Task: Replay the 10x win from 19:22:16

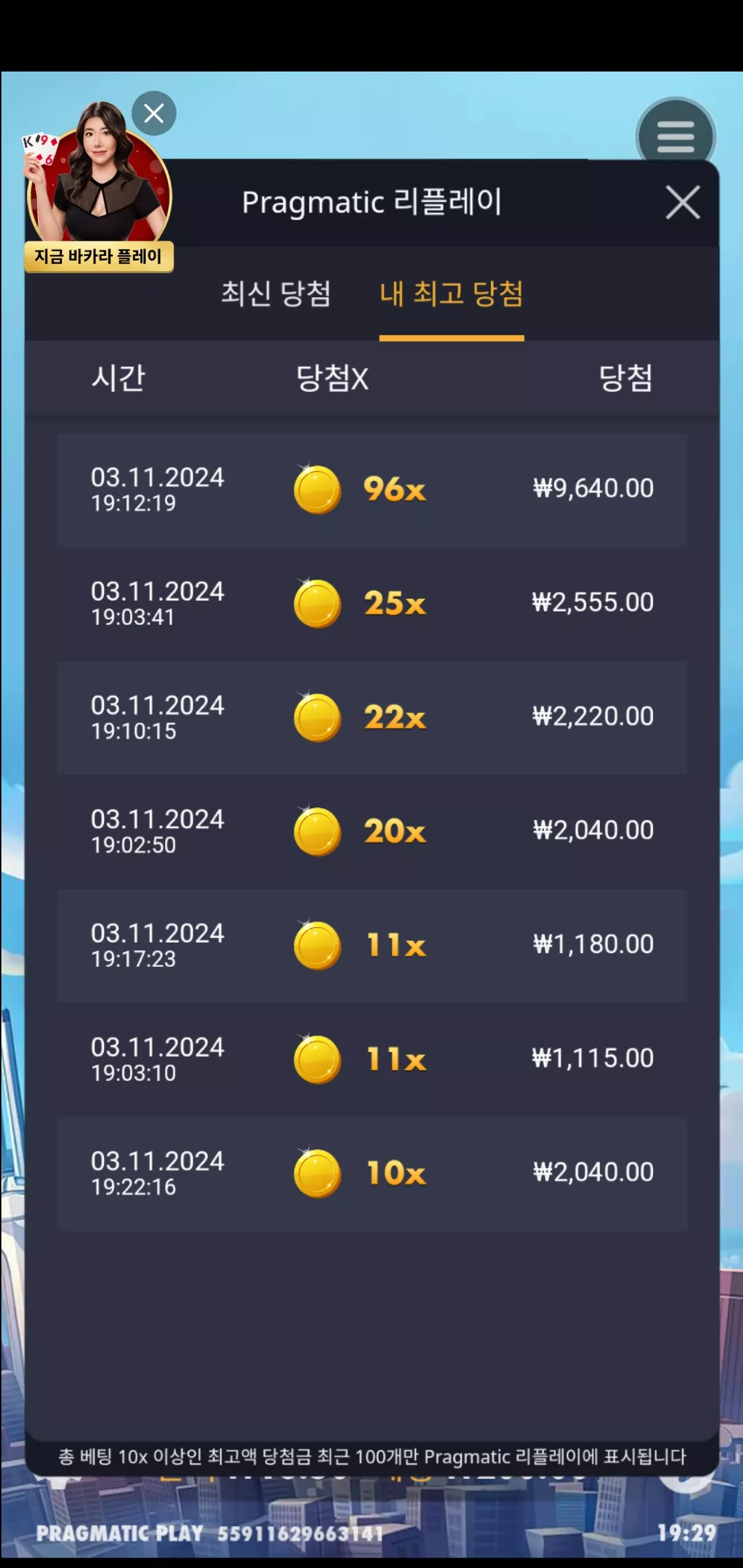Action: 371,1174
